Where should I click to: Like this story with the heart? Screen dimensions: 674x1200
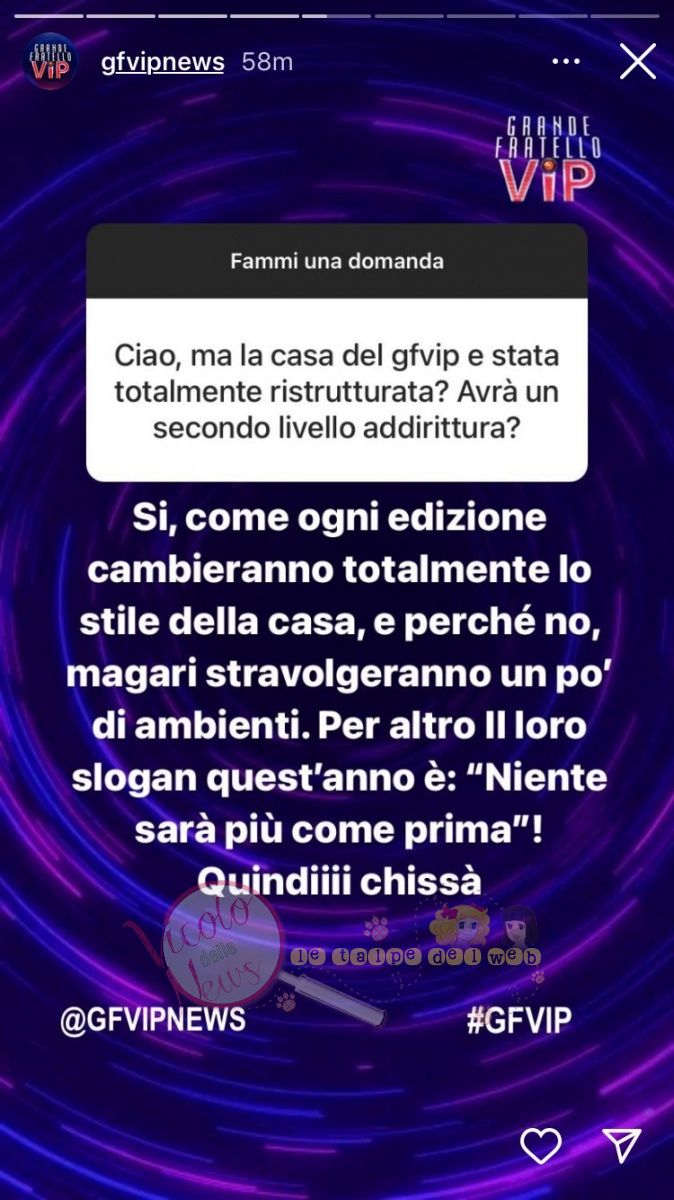tap(541, 1145)
